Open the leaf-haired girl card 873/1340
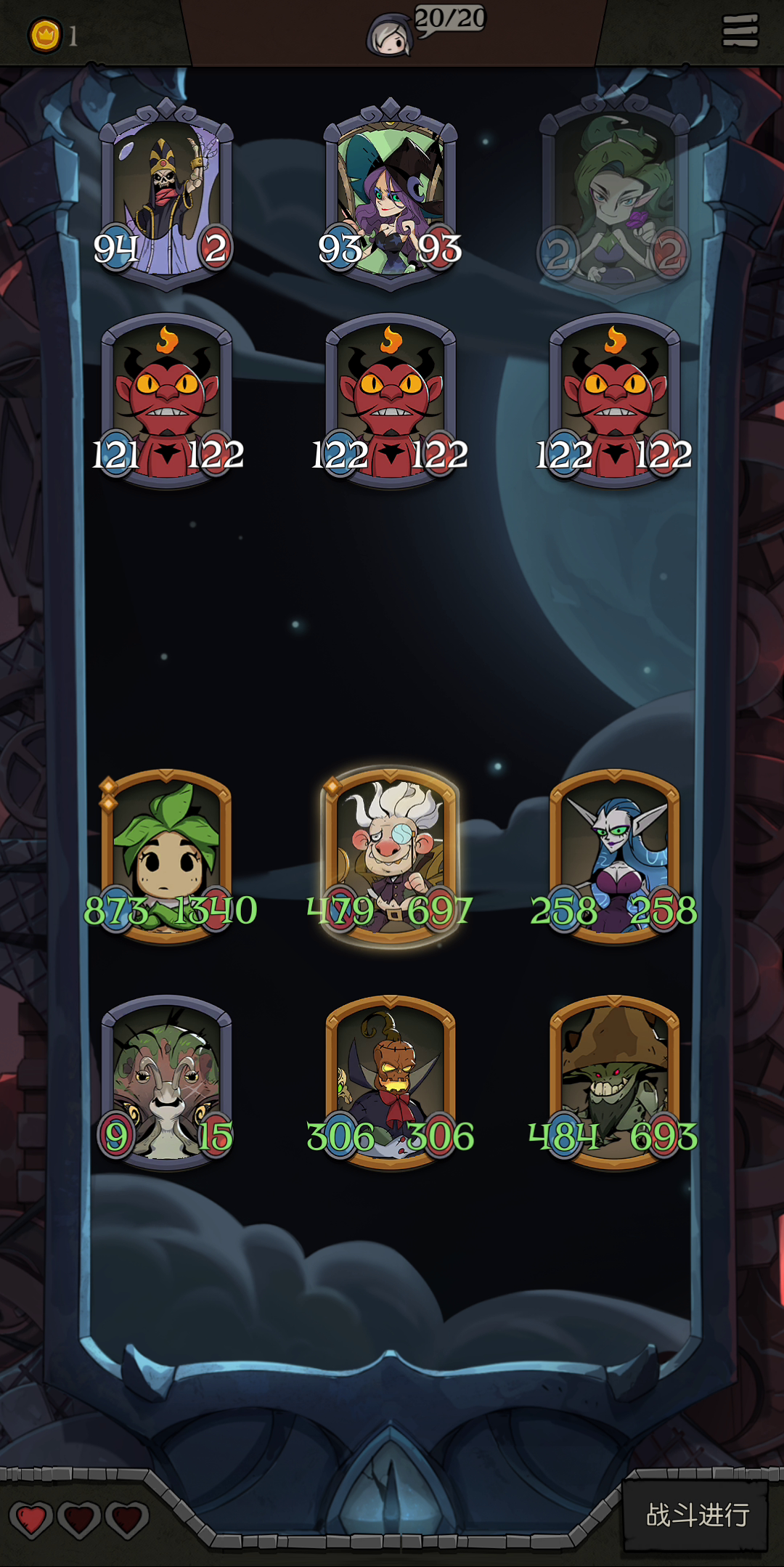This screenshot has width=784, height=1567. click(x=166, y=857)
